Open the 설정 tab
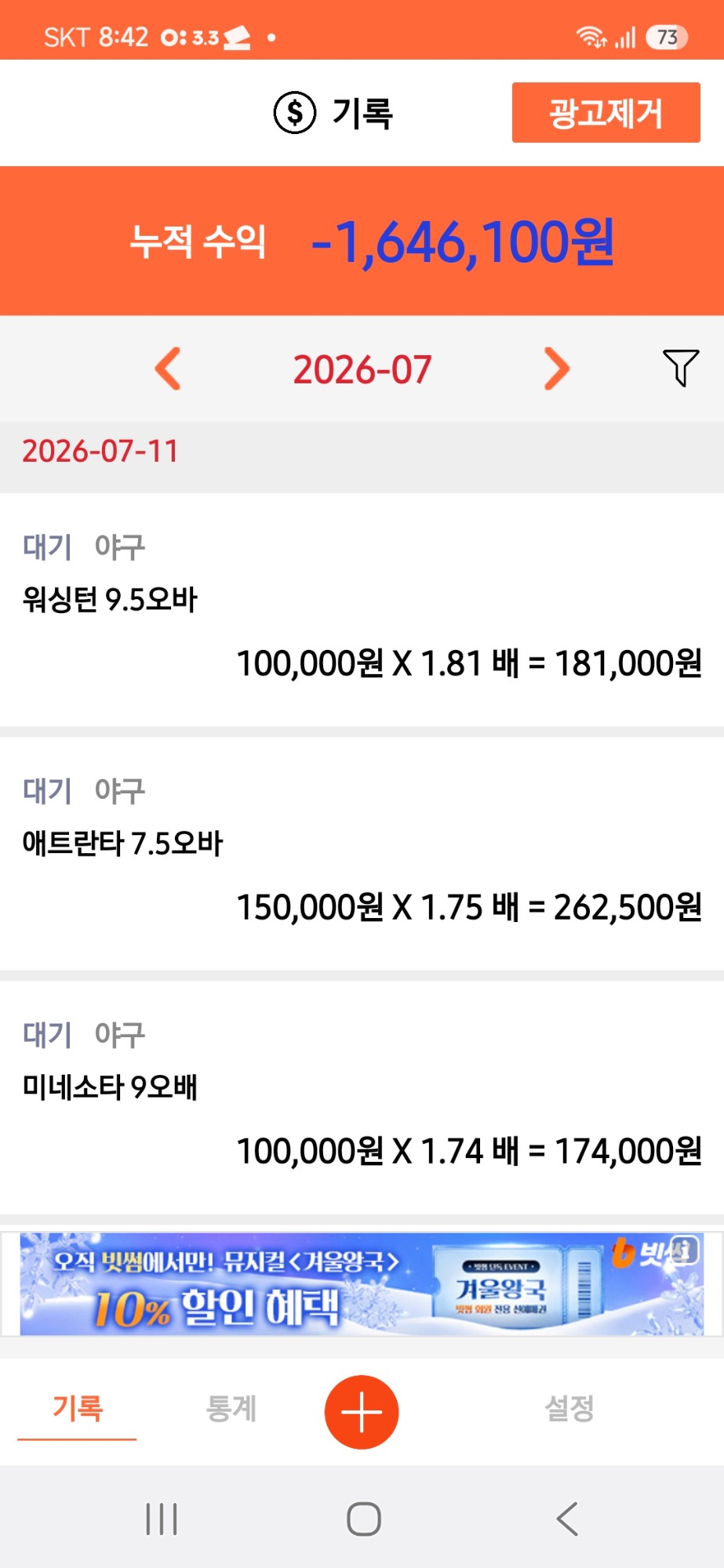Screen dimensions: 724x1568 coord(569,1409)
